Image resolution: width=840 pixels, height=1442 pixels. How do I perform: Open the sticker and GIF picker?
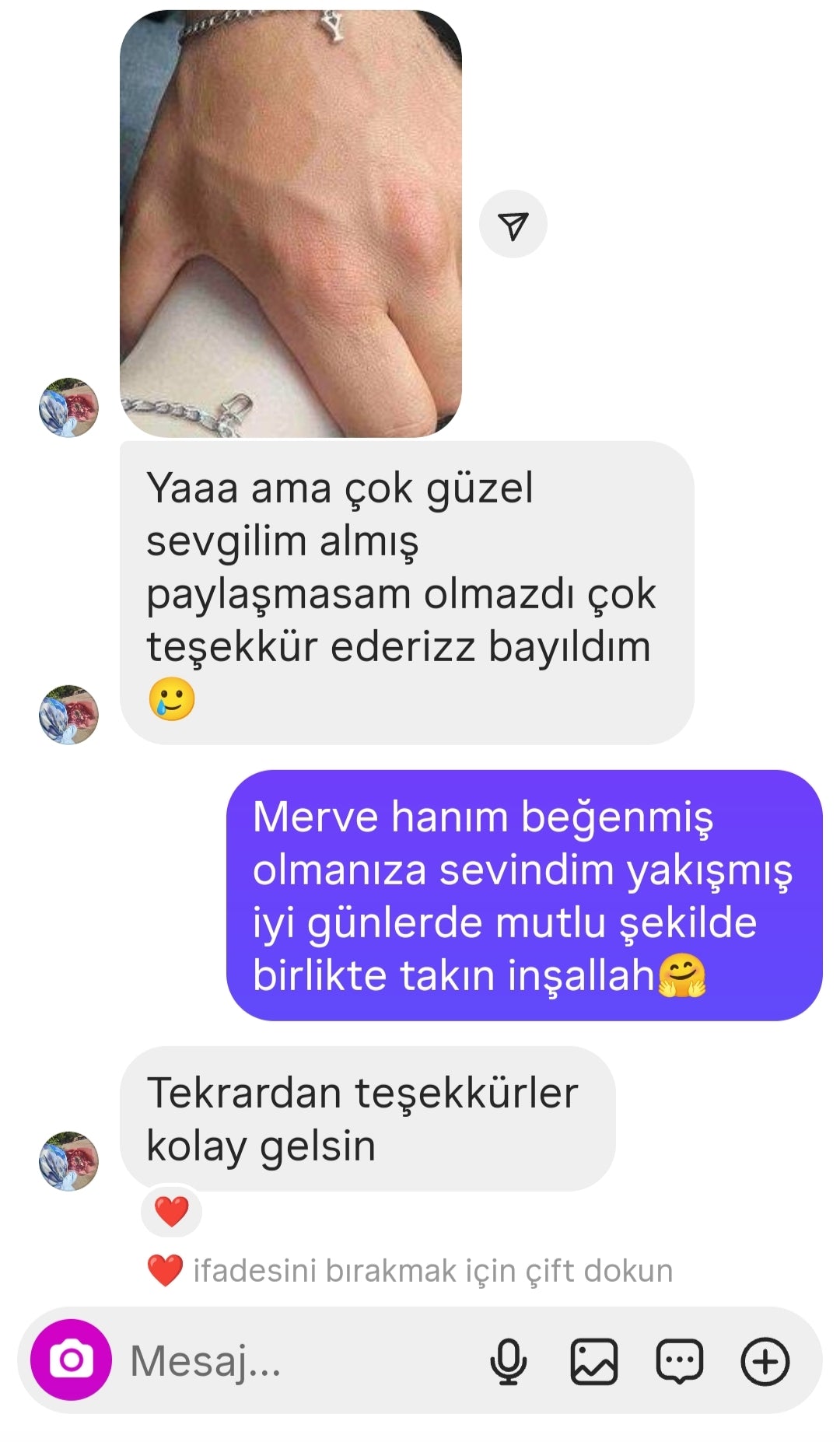pos(680,1361)
